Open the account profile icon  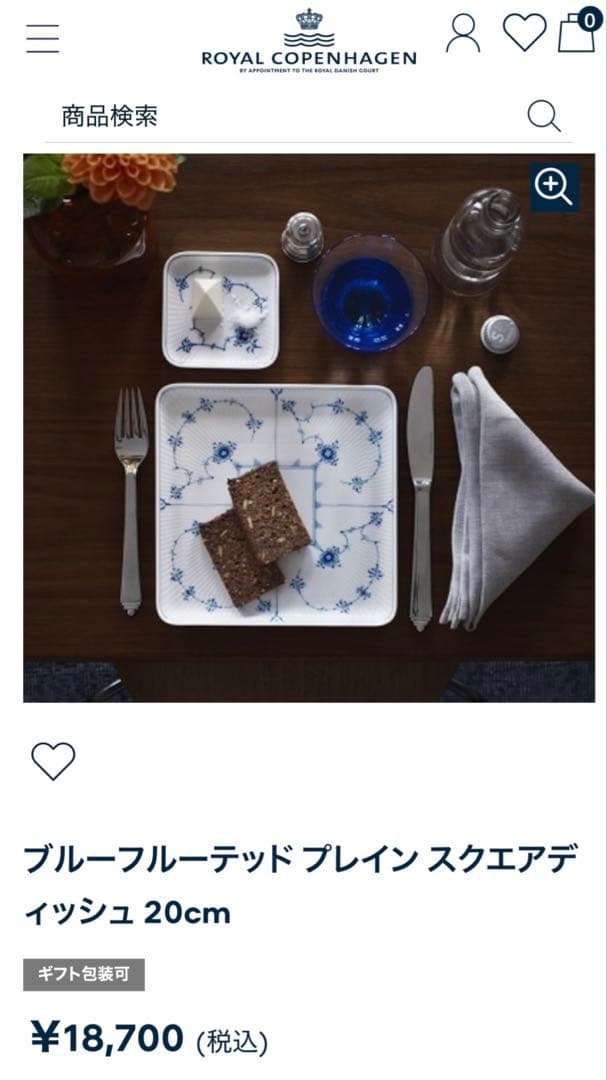pyautogui.click(x=462, y=34)
